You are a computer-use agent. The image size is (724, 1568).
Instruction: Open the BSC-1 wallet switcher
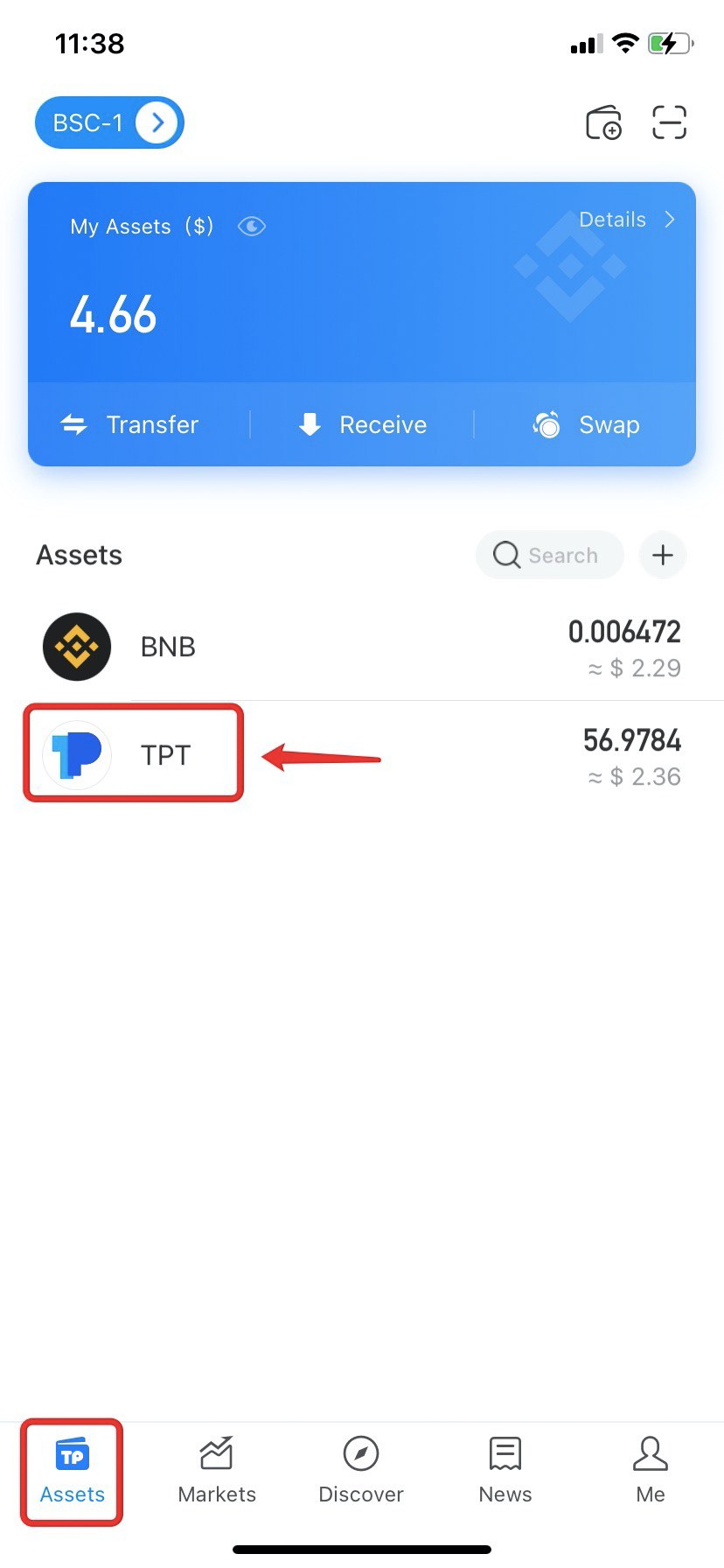coord(109,122)
